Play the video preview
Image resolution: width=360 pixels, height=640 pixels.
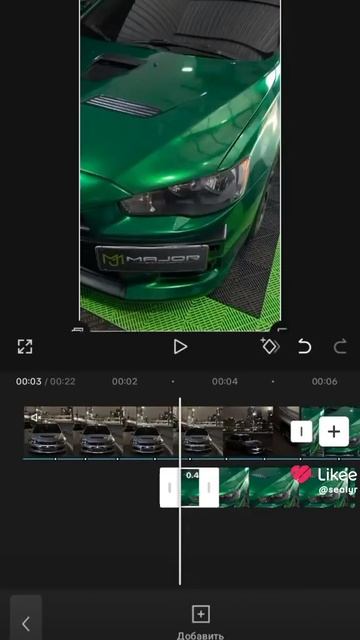tap(180, 347)
